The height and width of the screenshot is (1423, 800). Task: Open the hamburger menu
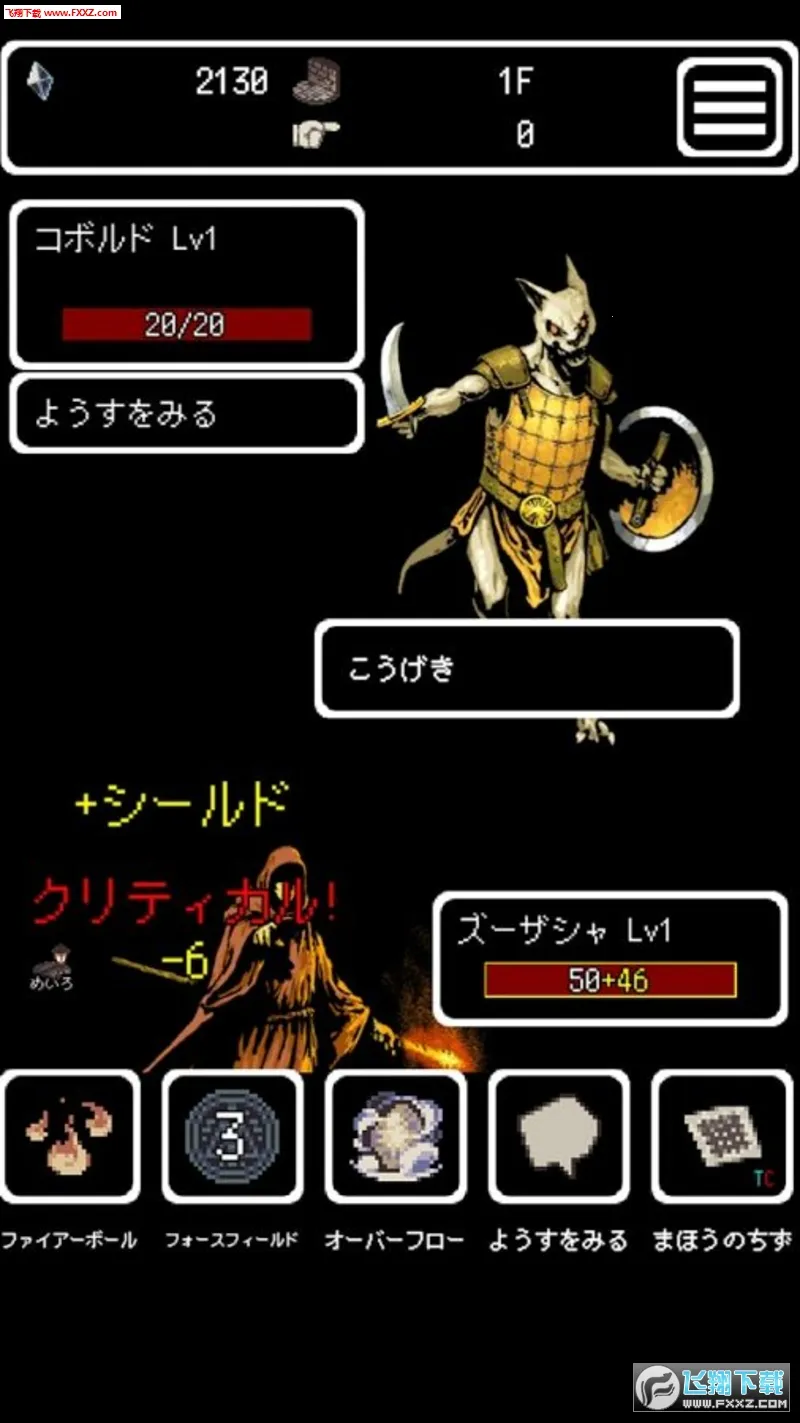tap(729, 107)
